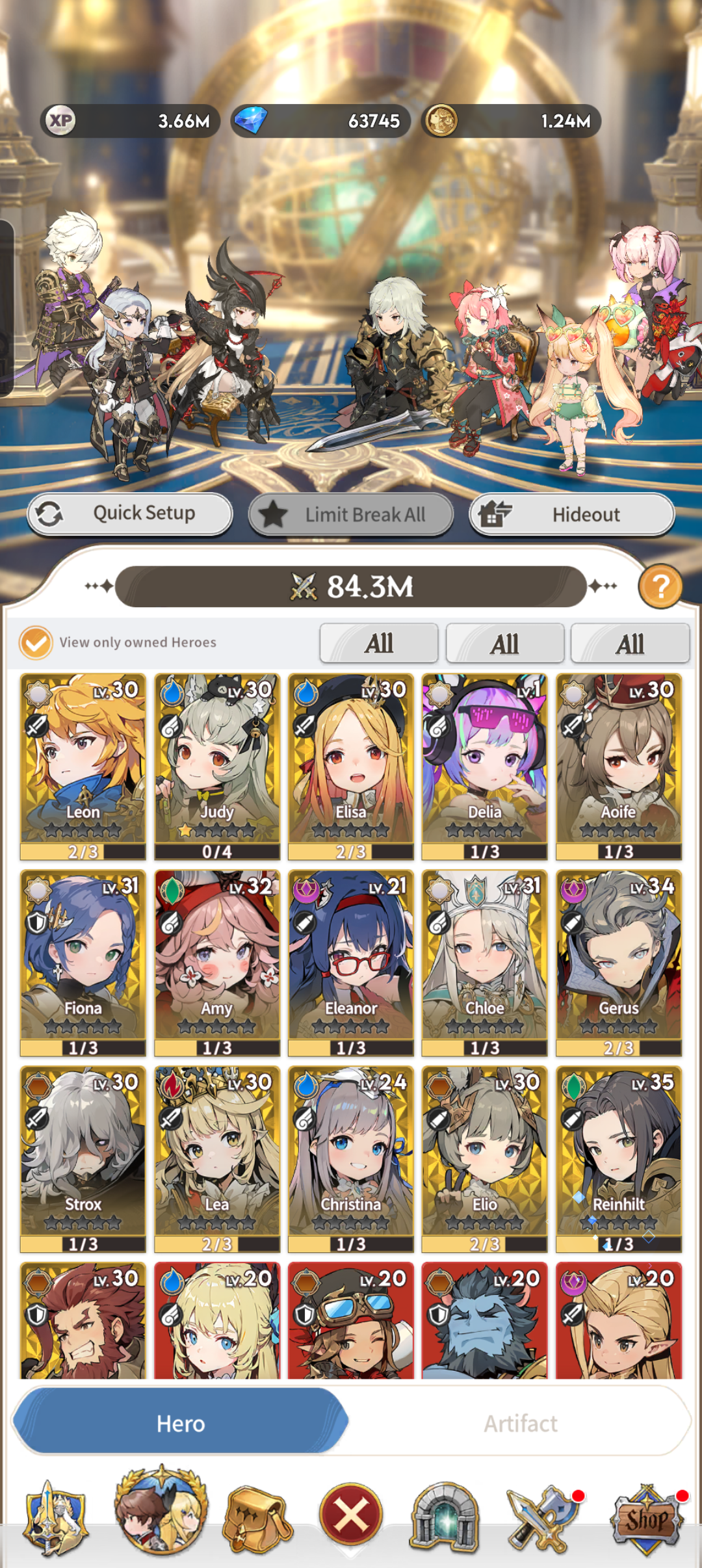Toggle View only owned Heroes checkbox
The width and height of the screenshot is (702, 1568).
36,642
